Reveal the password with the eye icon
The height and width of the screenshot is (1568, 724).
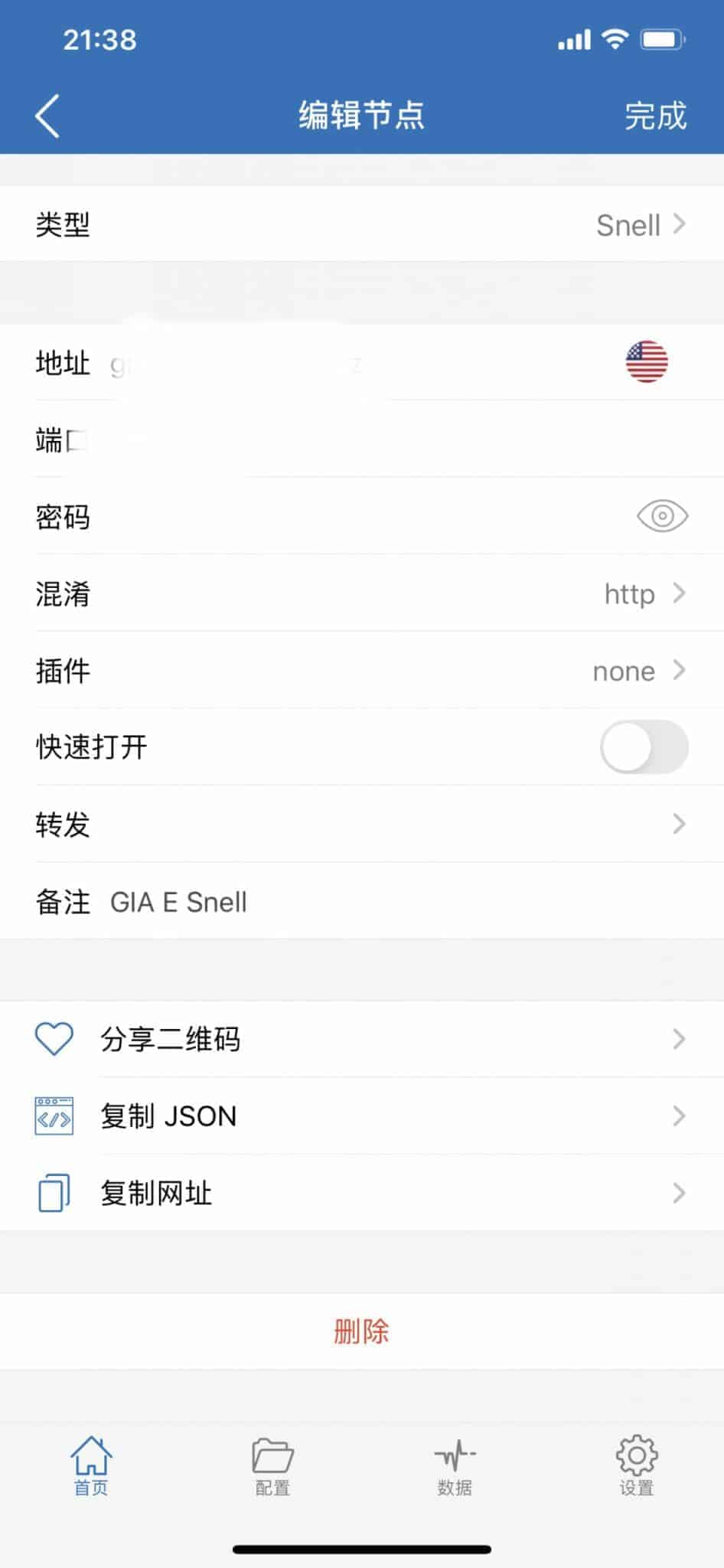(x=662, y=516)
